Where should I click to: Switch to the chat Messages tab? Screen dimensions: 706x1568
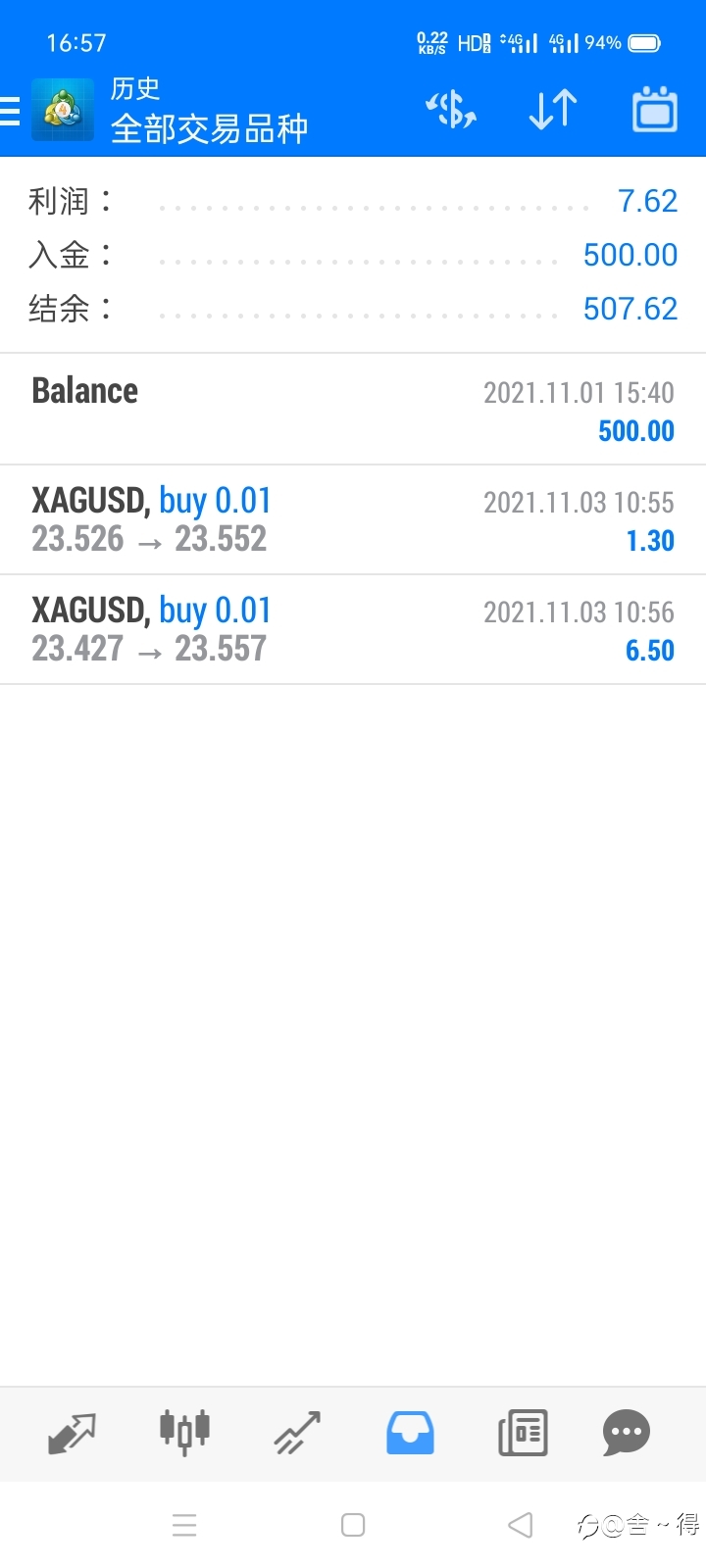(x=627, y=1434)
